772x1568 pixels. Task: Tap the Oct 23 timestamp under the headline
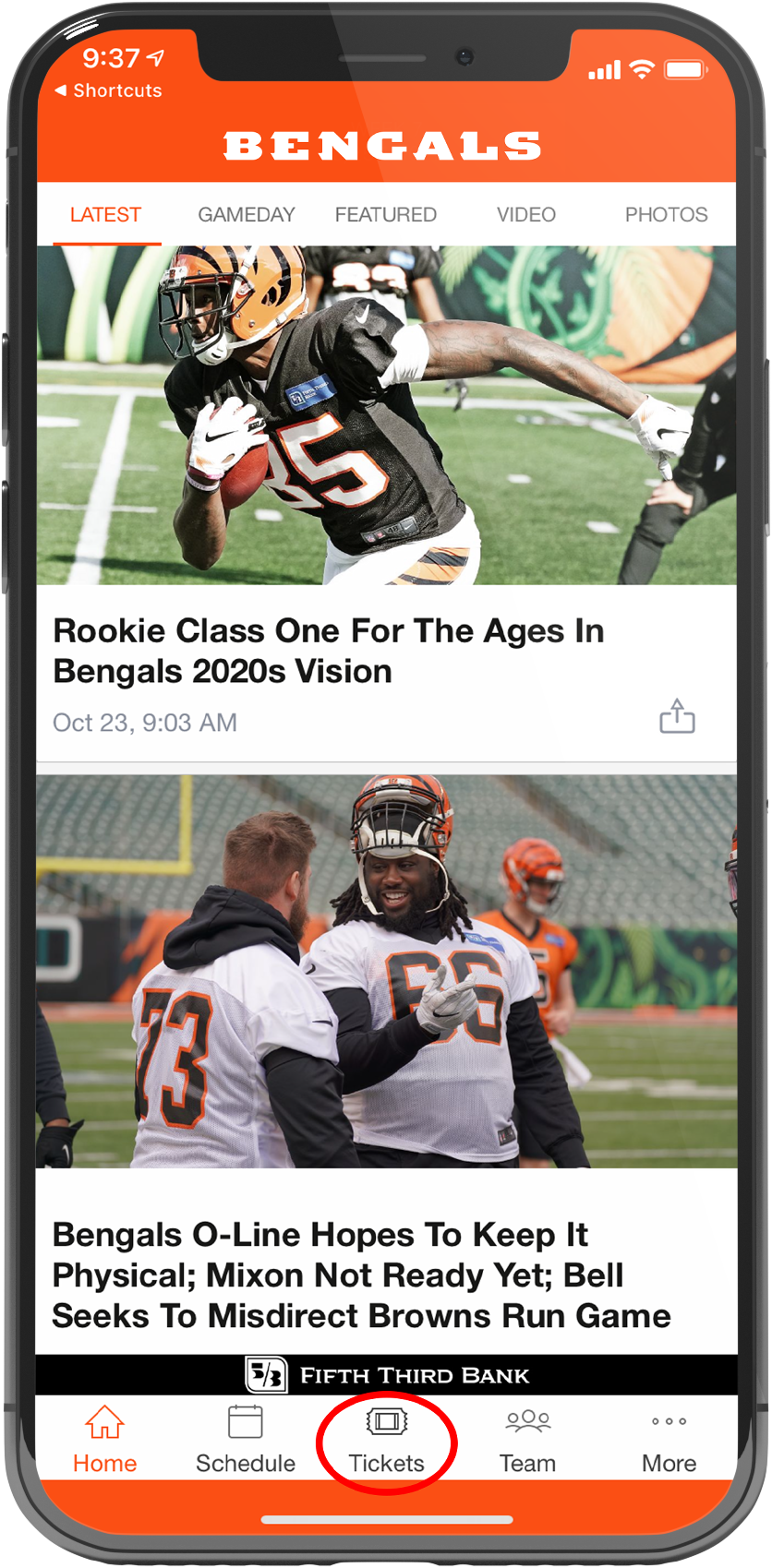tap(144, 723)
